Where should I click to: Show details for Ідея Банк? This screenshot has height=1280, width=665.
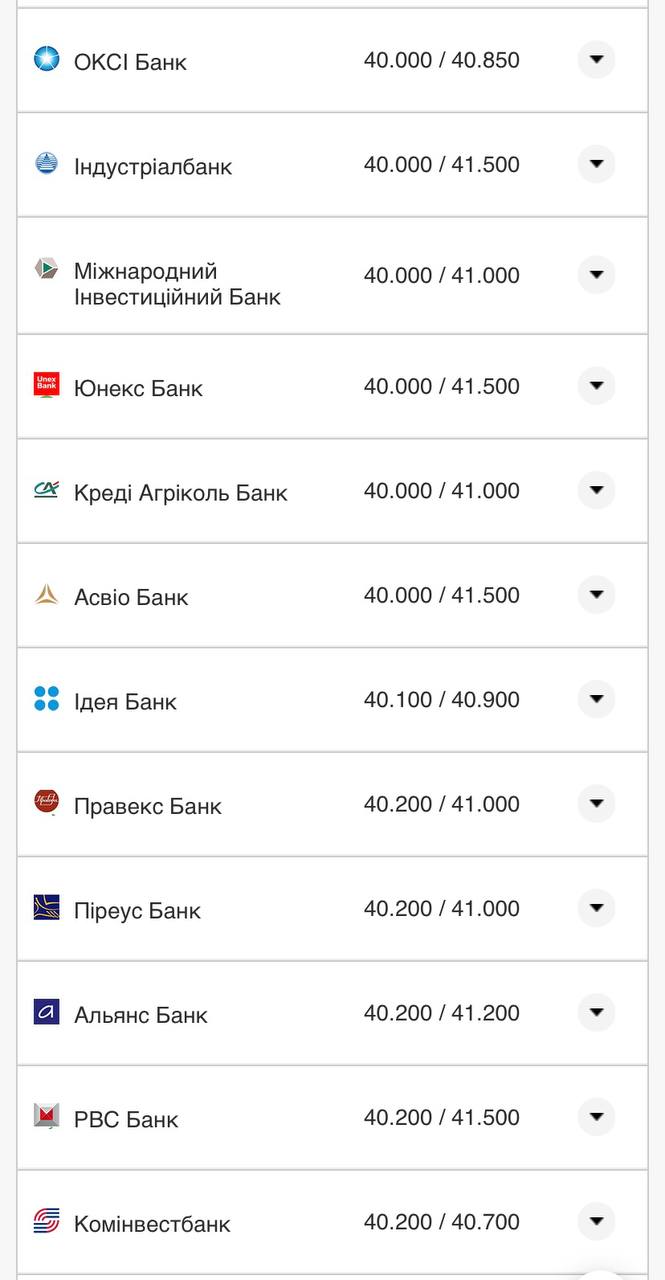tap(596, 699)
